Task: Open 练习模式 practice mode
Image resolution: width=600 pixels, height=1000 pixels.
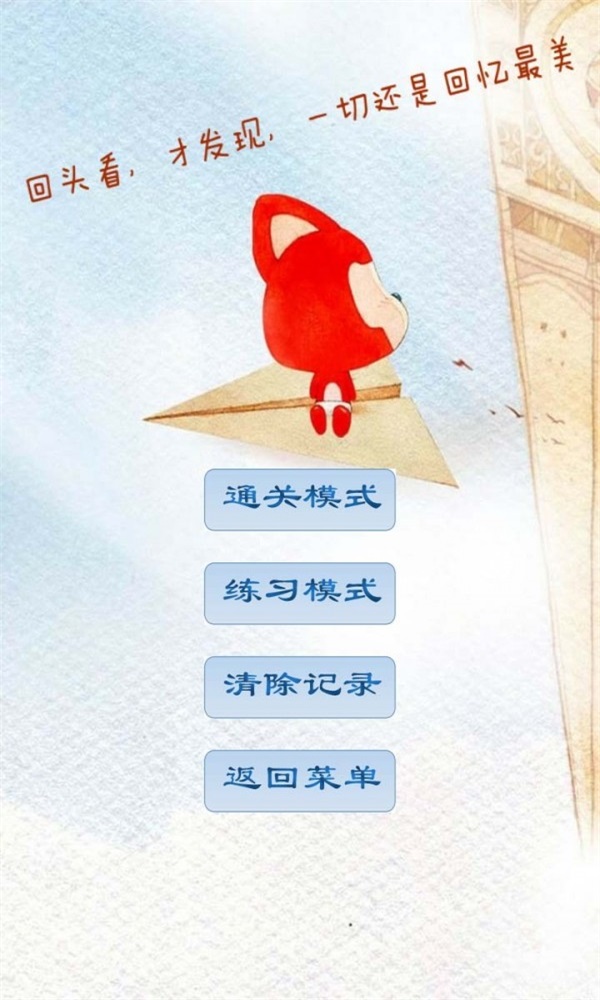Action: click(x=300, y=593)
